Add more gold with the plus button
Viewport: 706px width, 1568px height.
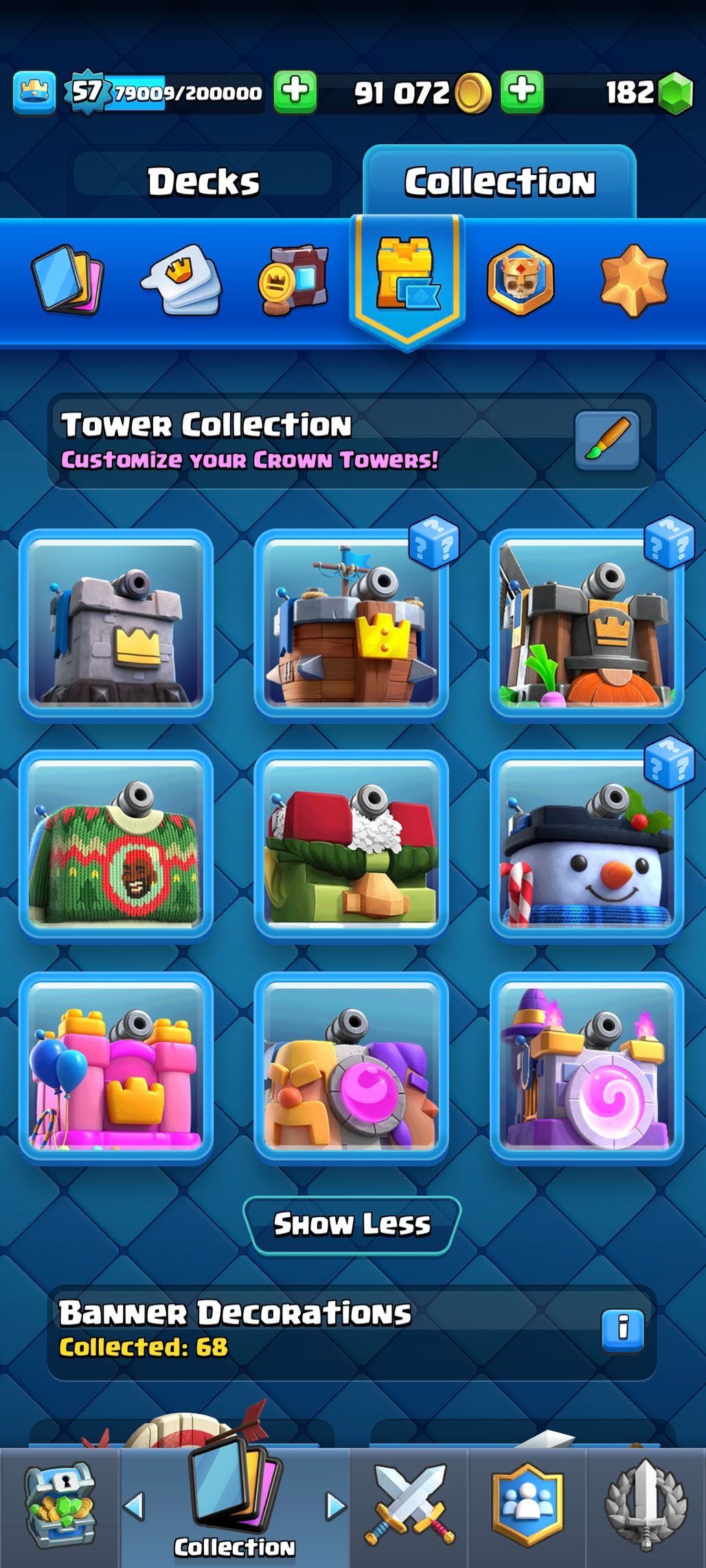pyautogui.click(x=522, y=91)
